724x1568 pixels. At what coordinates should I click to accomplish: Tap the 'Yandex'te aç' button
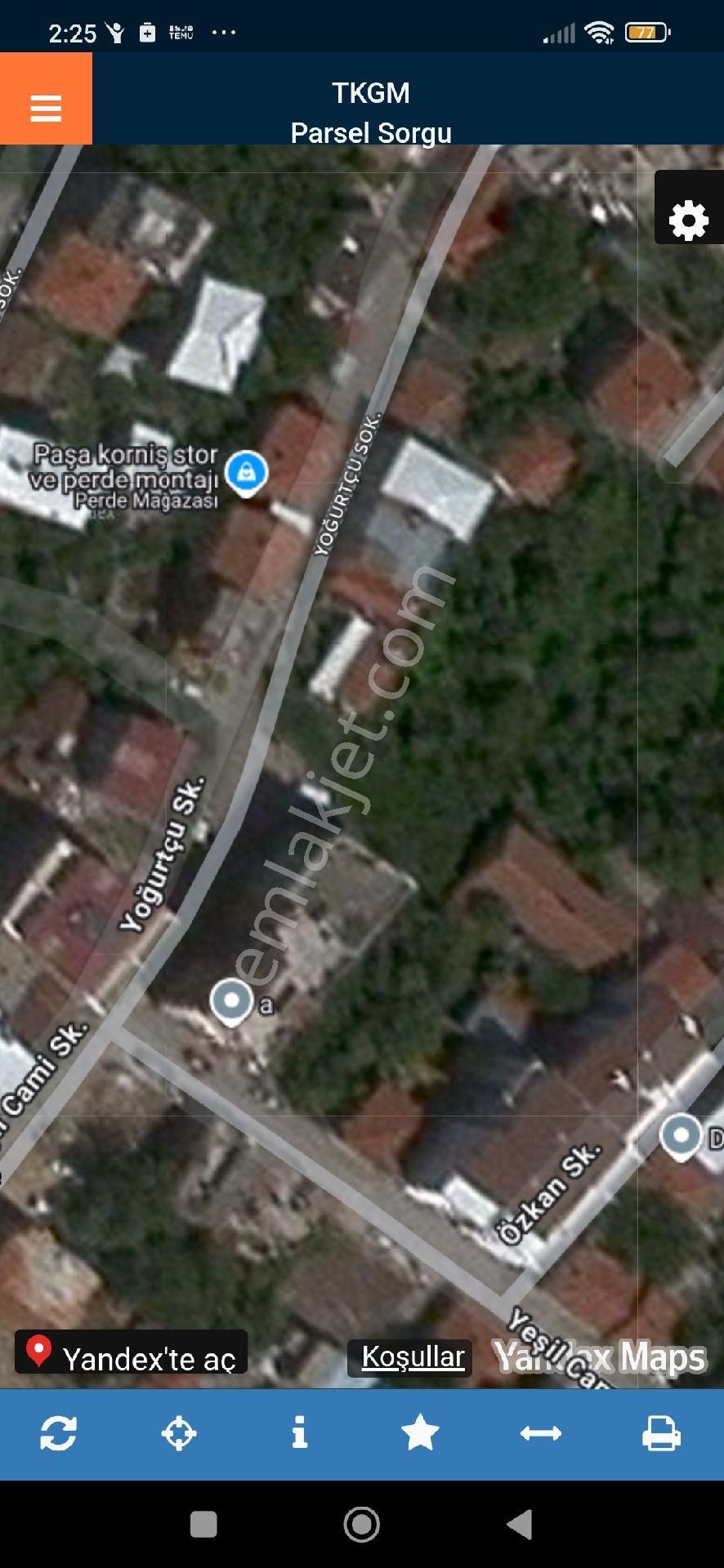point(131,1357)
